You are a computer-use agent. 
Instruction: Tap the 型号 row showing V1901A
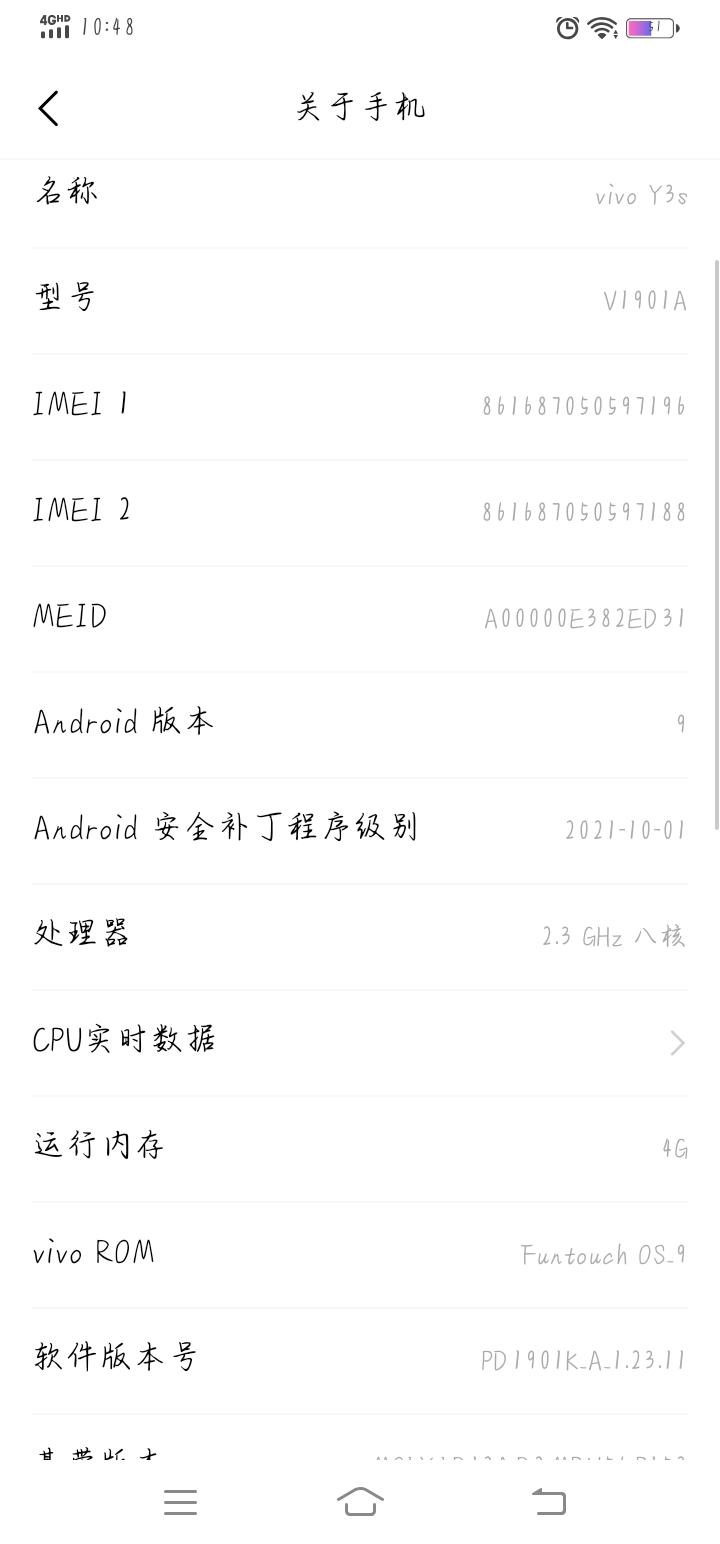pyautogui.click(x=360, y=297)
